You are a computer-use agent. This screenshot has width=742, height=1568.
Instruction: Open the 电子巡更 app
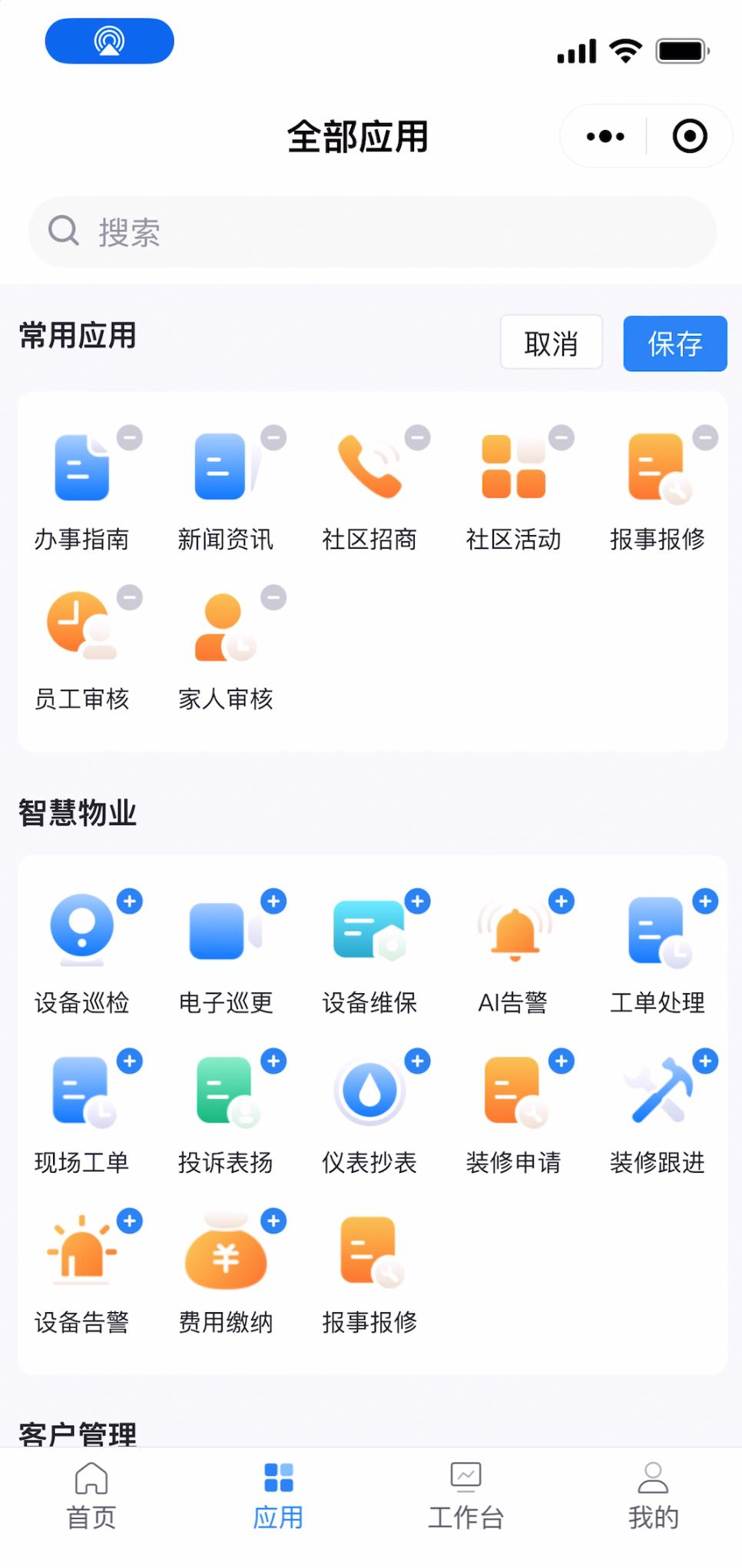click(x=227, y=930)
